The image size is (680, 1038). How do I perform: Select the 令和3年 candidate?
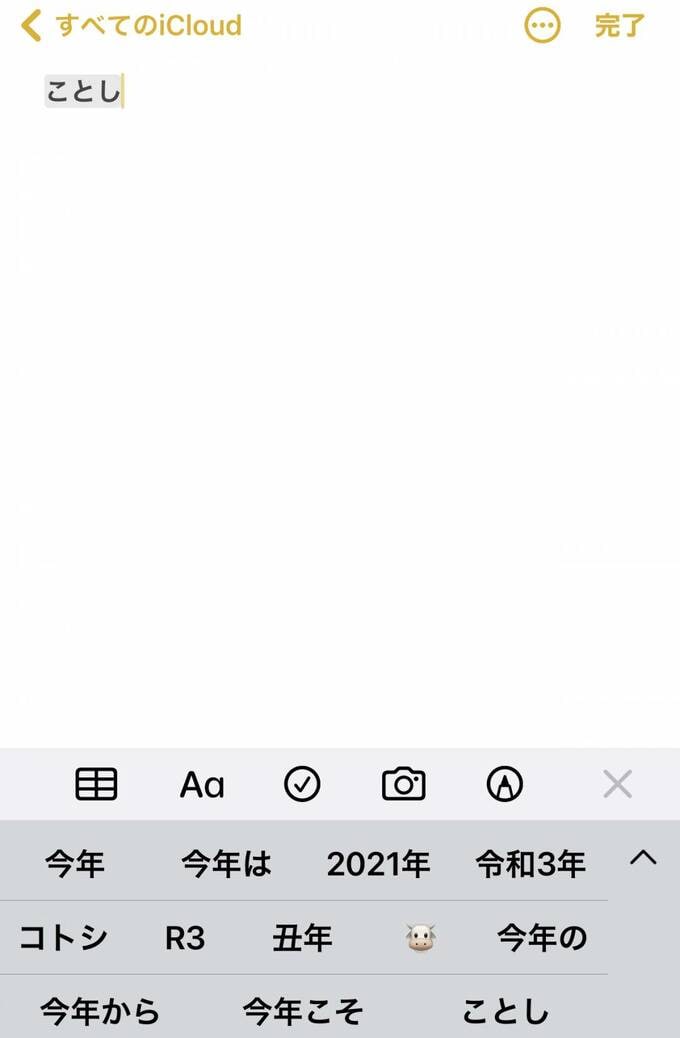530,864
